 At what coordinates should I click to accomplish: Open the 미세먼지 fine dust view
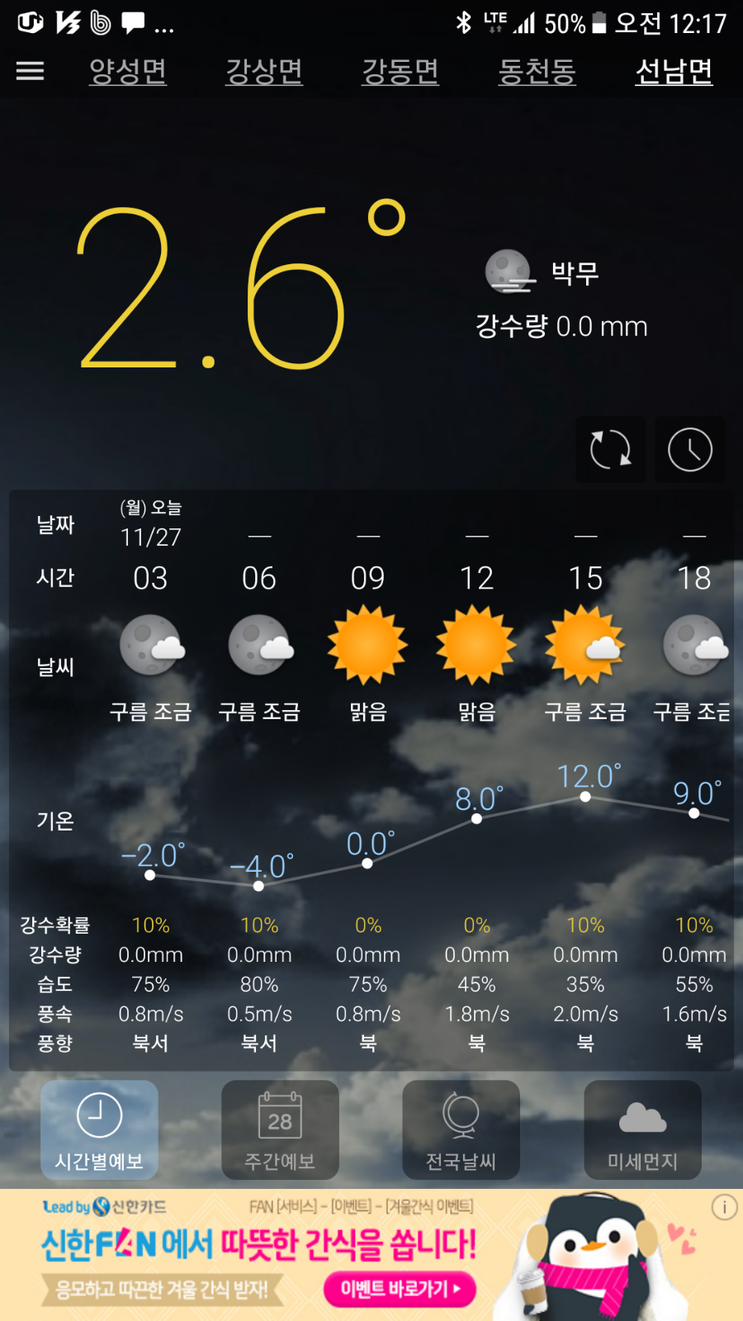pos(643,1130)
